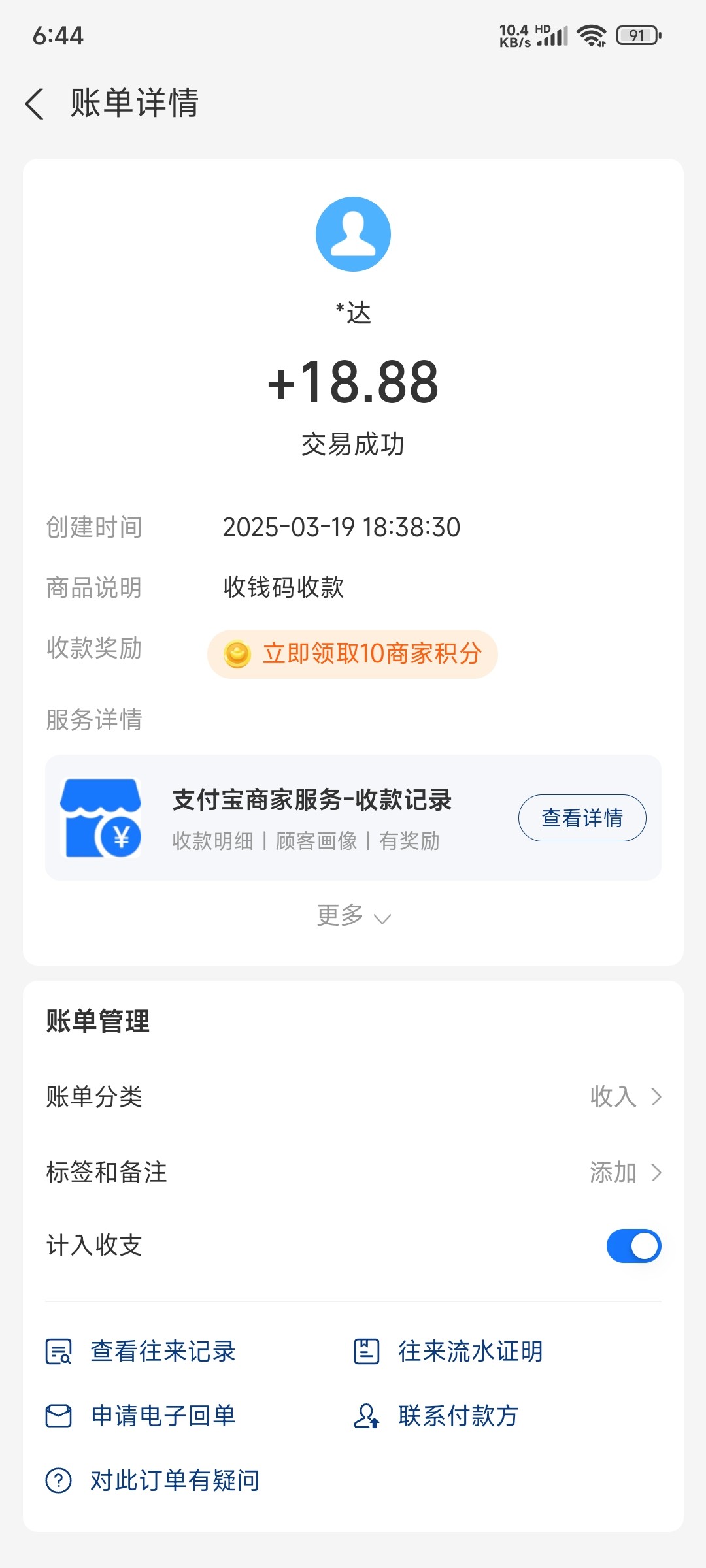706x1568 pixels.
Task: Add a tag via 标签和备注
Action: (x=353, y=1173)
